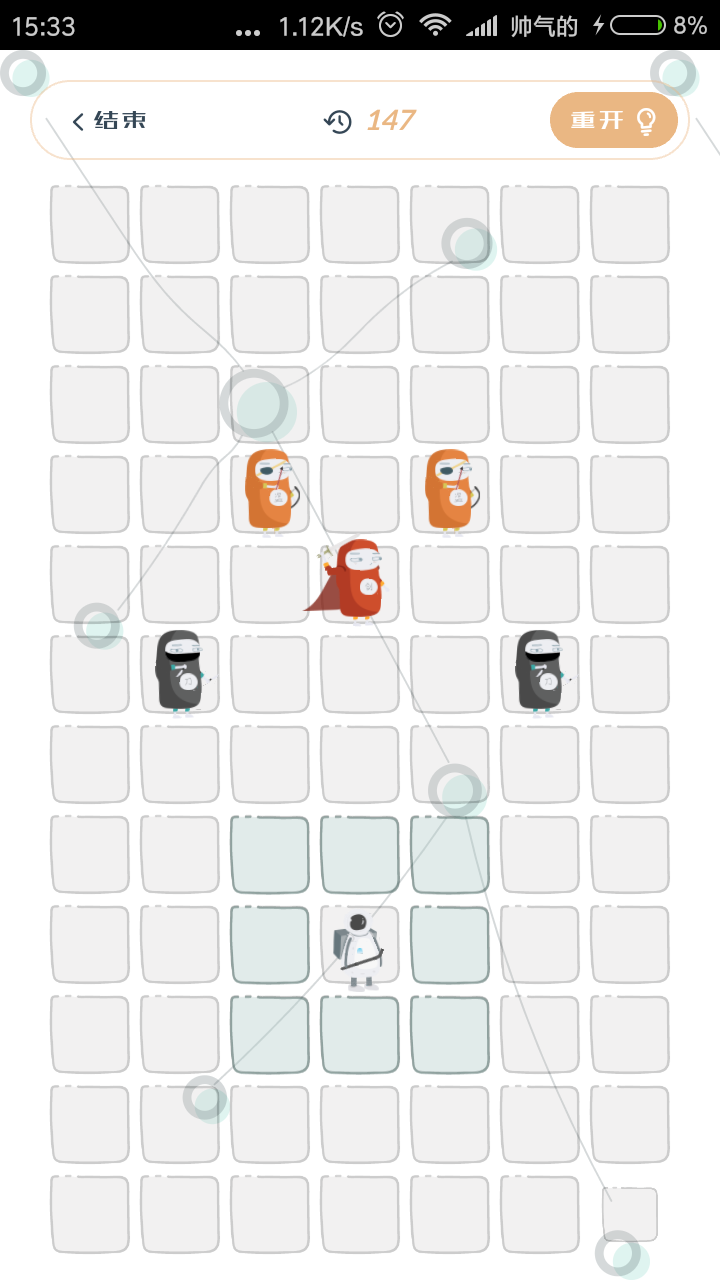720x1280 pixels.
Task: Select the white astronaut character
Action: (x=359, y=948)
